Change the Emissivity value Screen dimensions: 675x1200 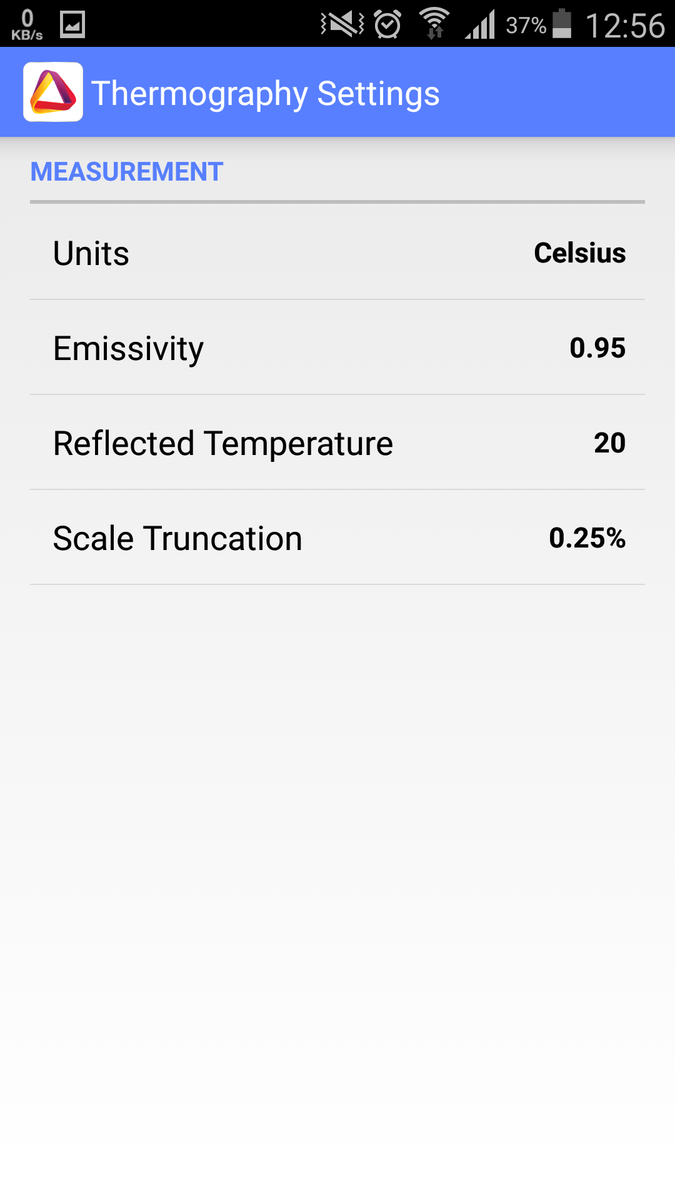(x=337, y=348)
